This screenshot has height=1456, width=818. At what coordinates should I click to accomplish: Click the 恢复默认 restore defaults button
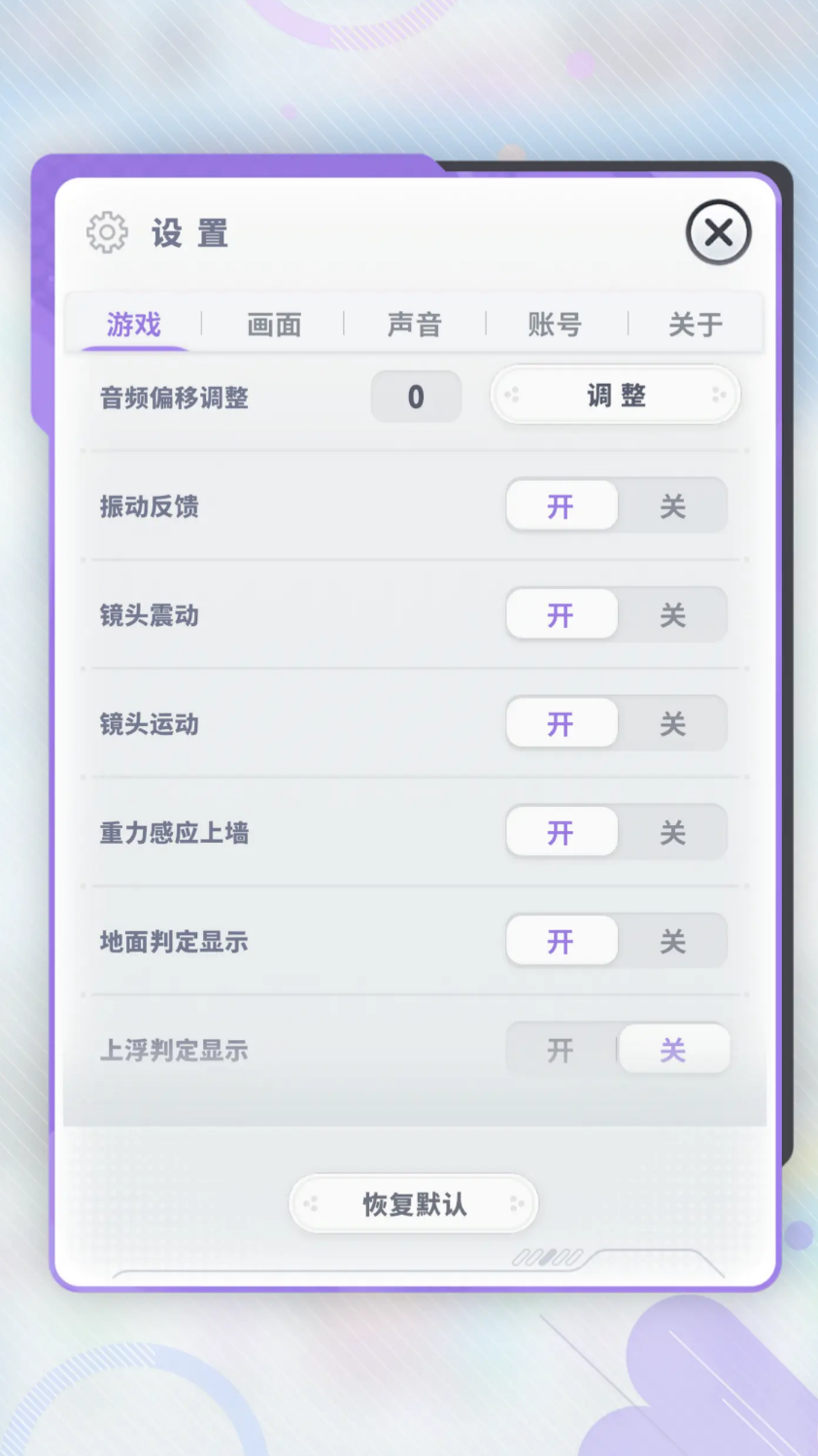point(413,1203)
